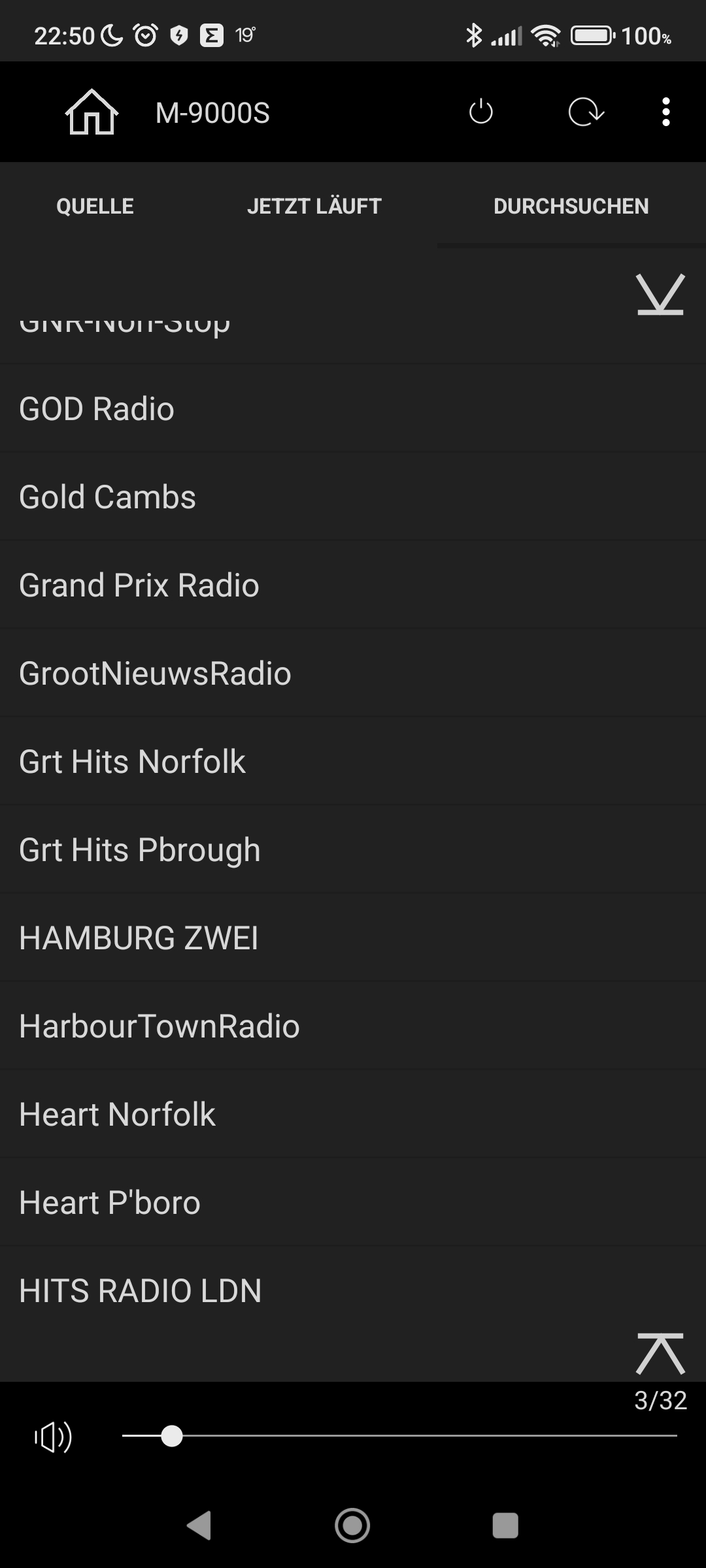The width and height of the screenshot is (706, 1568).
Task: Tap the refresh icon
Action: point(586,112)
